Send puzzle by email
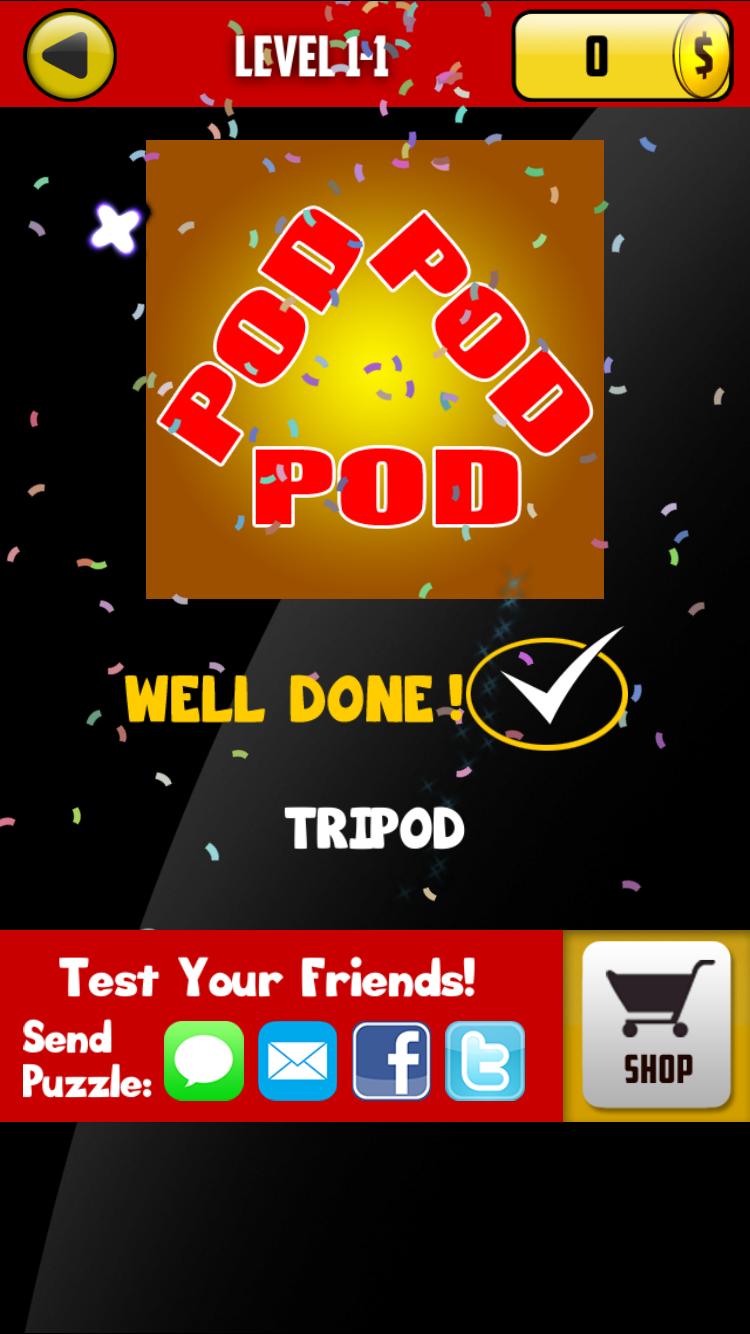The height and width of the screenshot is (1334, 750). click(x=297, y=1061)
